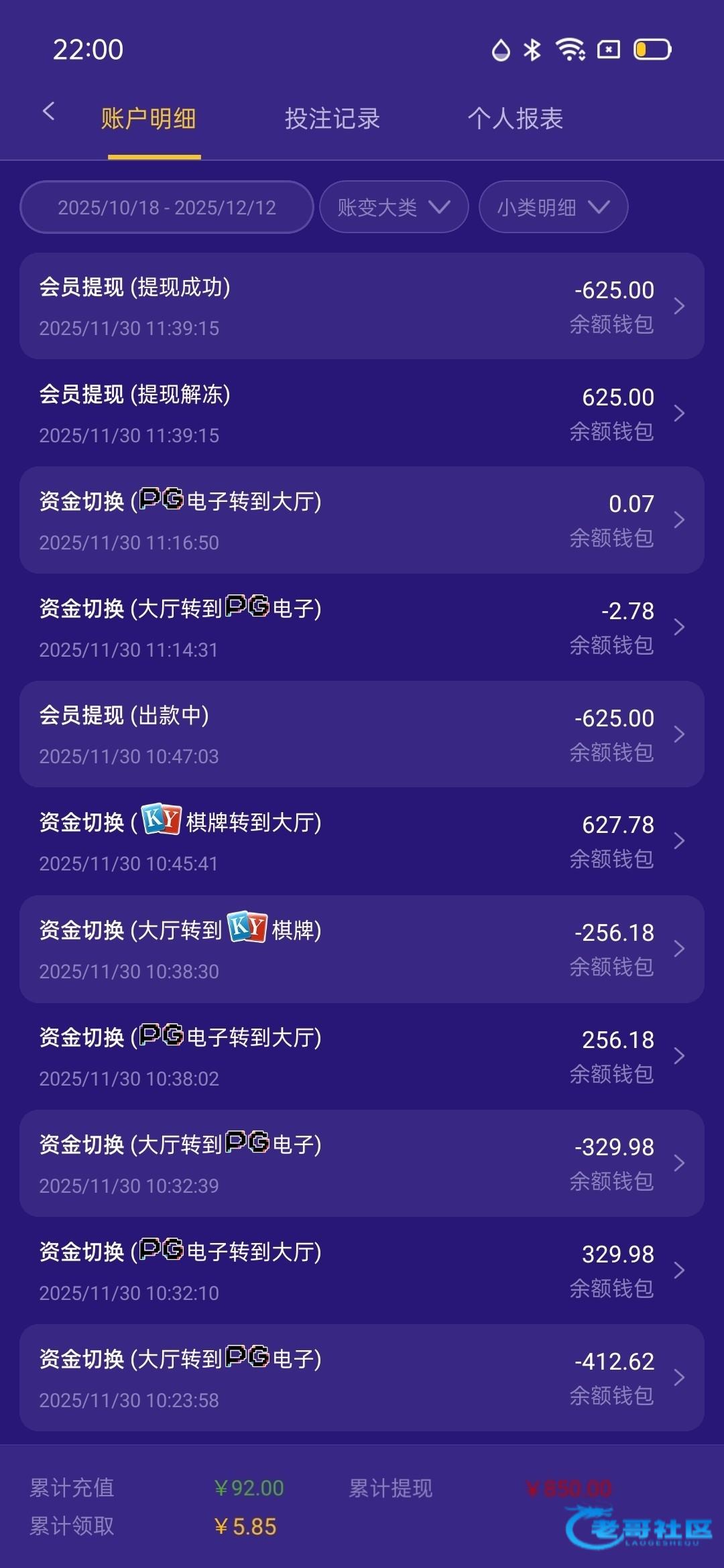Select the 账户明细 tab
This screenshot has width=724, height=1568.
click(148, 119)
